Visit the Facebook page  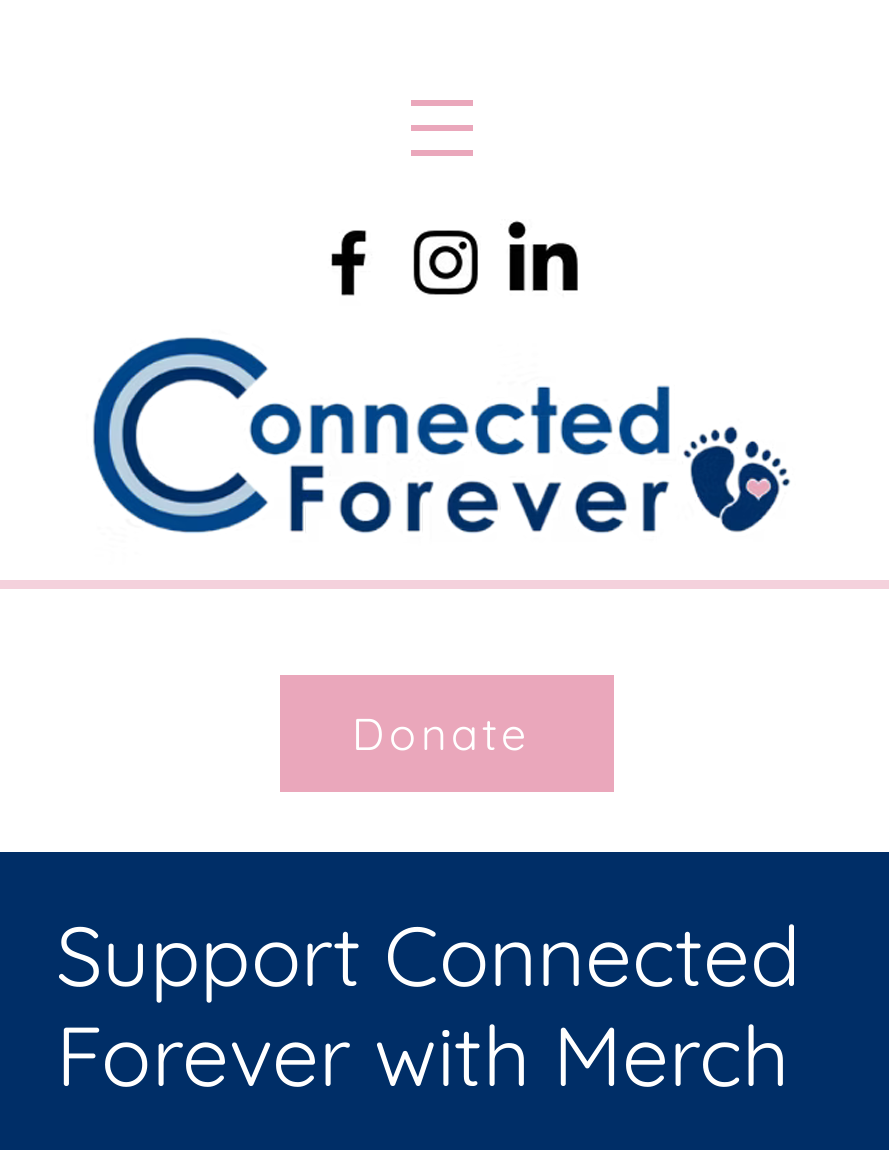point(348,262)
